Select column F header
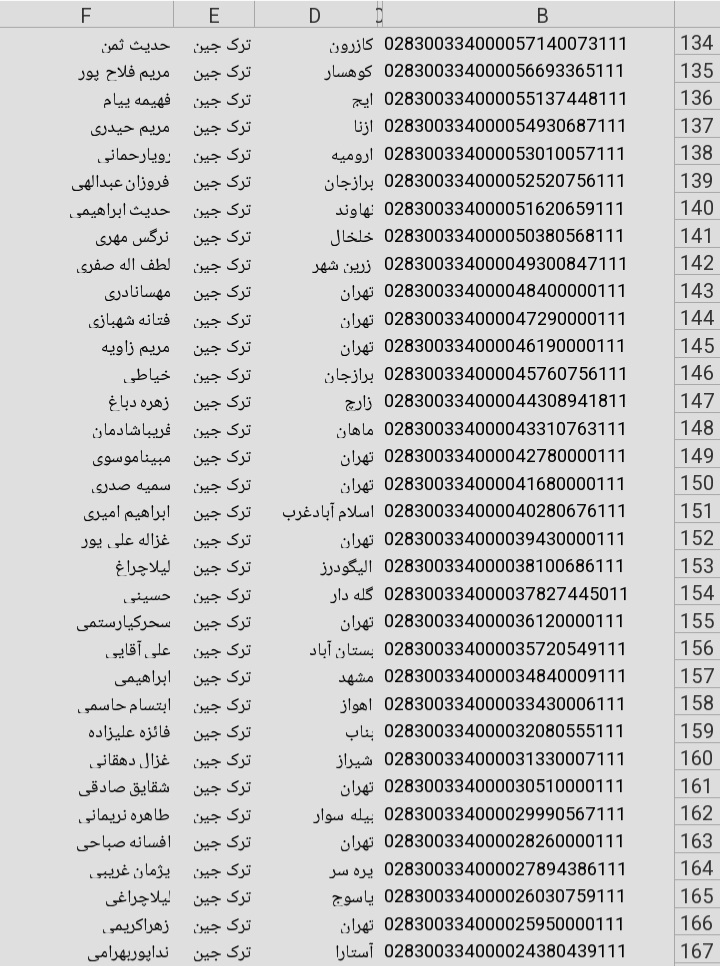The width and height of the screenshot is (720, 966). click(x=86, y=14)
